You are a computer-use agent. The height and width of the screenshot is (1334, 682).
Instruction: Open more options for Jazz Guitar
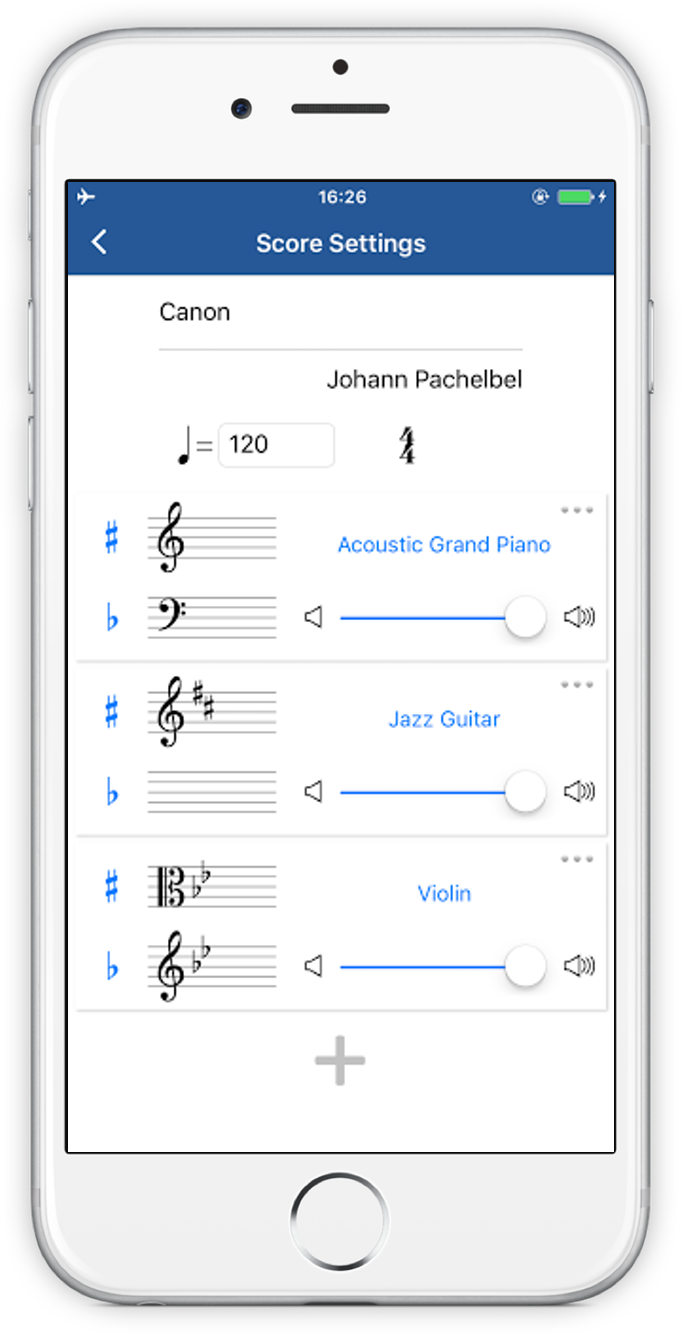[x=576, y=685]
